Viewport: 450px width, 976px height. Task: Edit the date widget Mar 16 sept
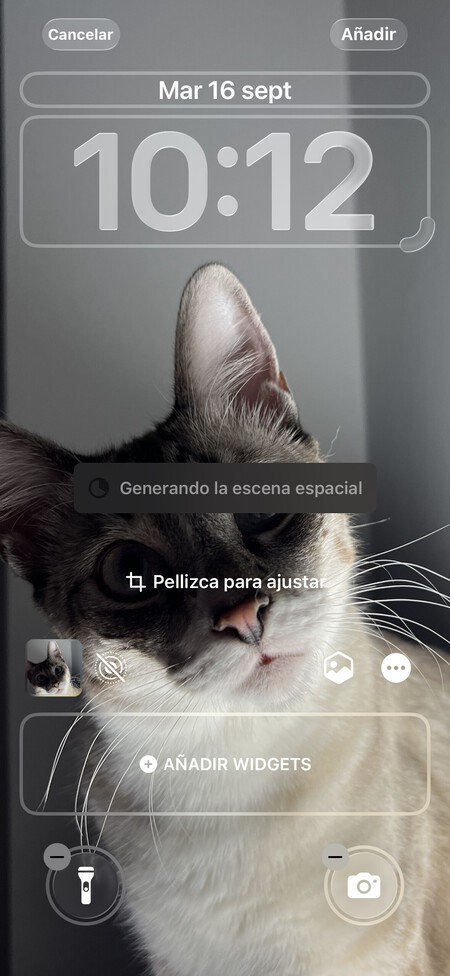pos(225,90)
